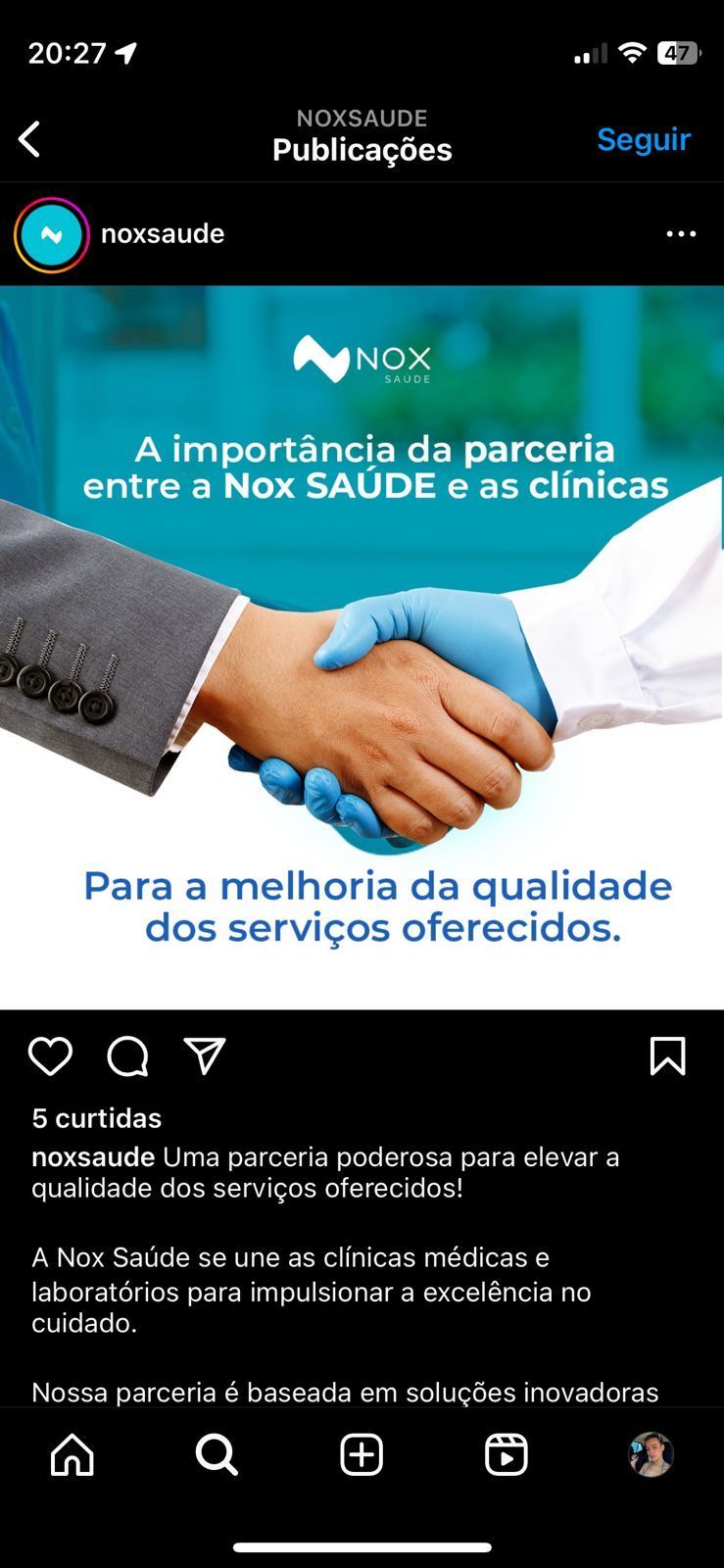Switch to the Search tab
Screen dimensions: 724x1568
coord(217,1455)
